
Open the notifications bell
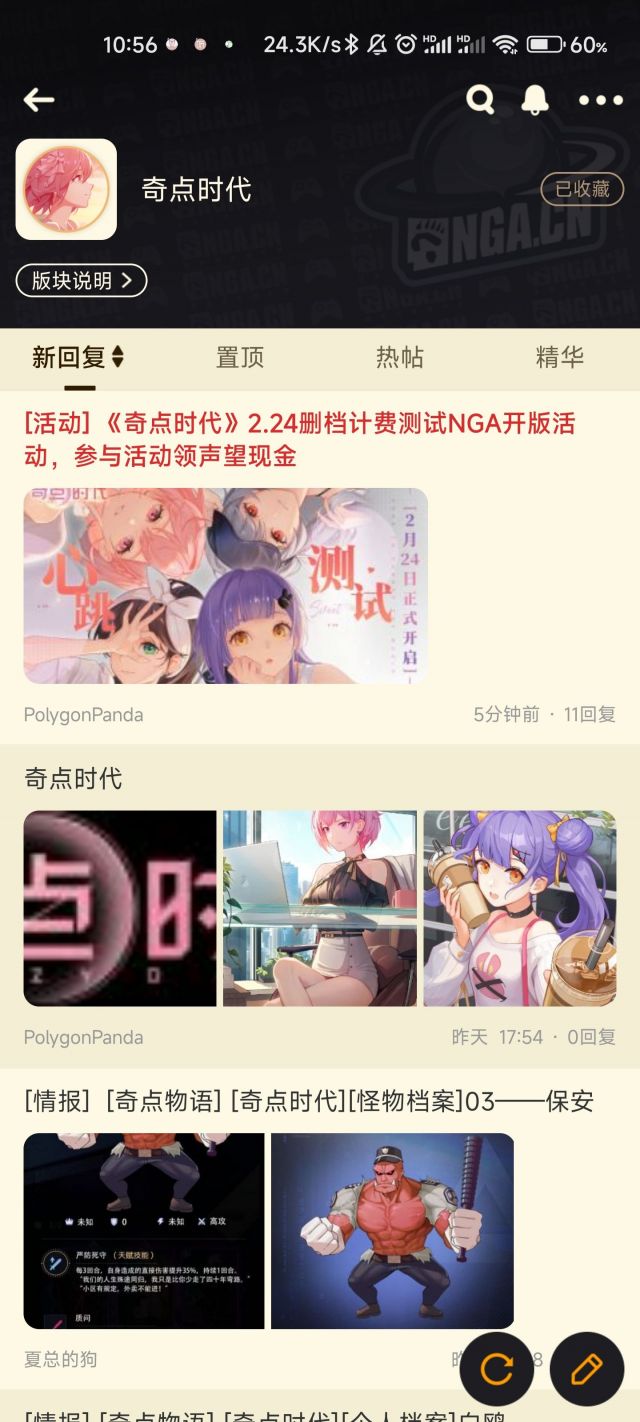[535, 99]
